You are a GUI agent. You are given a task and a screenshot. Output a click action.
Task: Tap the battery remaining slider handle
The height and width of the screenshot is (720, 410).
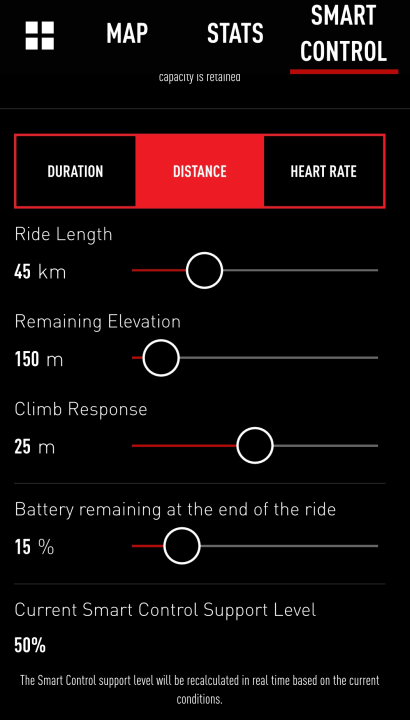pos(182,546)
